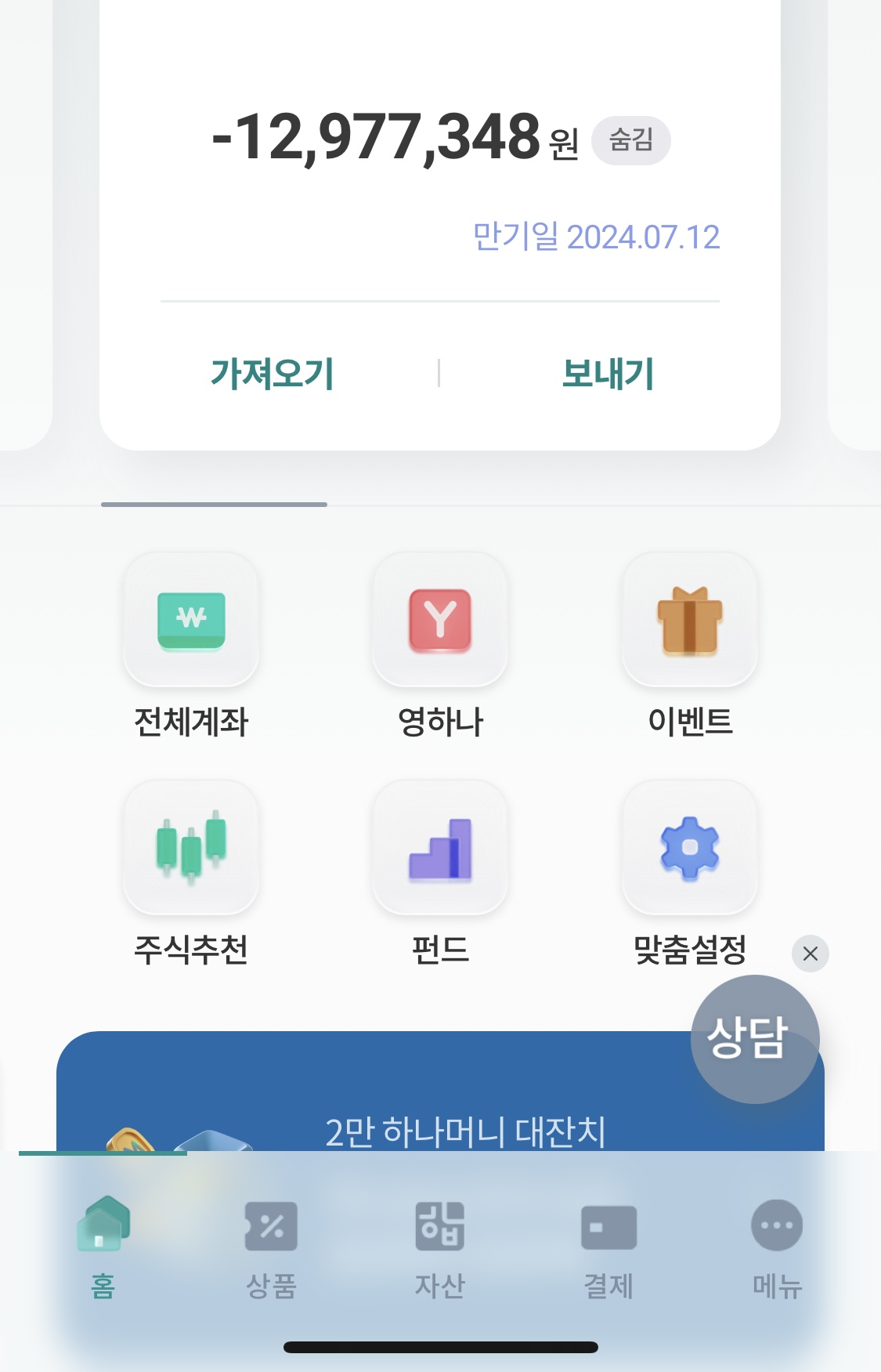Image resolution: width=881 pixels, height=1372 pixels.
Task: Start a consultation via 상담 button
Action: pyautogui.click(x=754, y=1039)
